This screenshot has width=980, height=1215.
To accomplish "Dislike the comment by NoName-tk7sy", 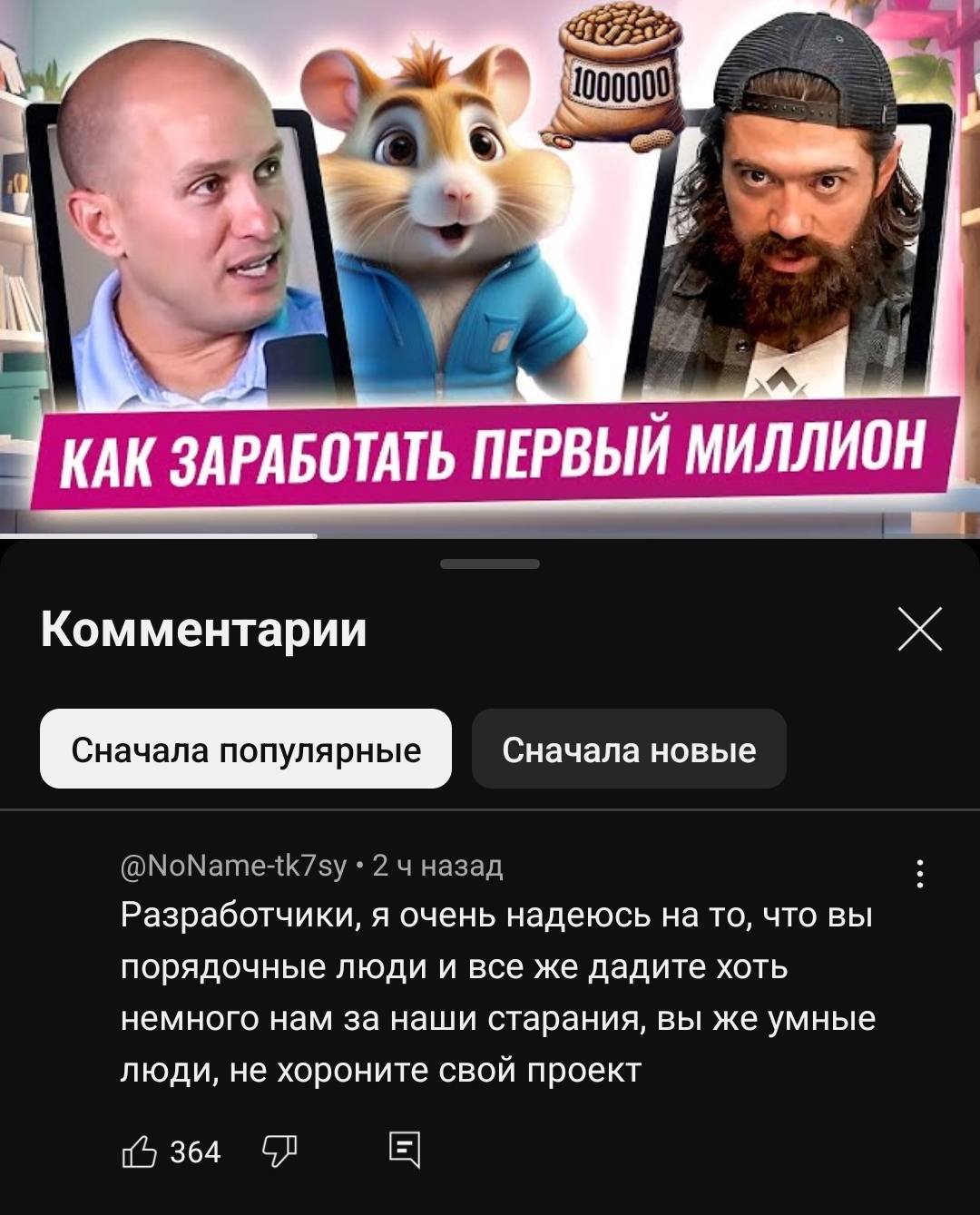I will click(x=279, y=1151).
